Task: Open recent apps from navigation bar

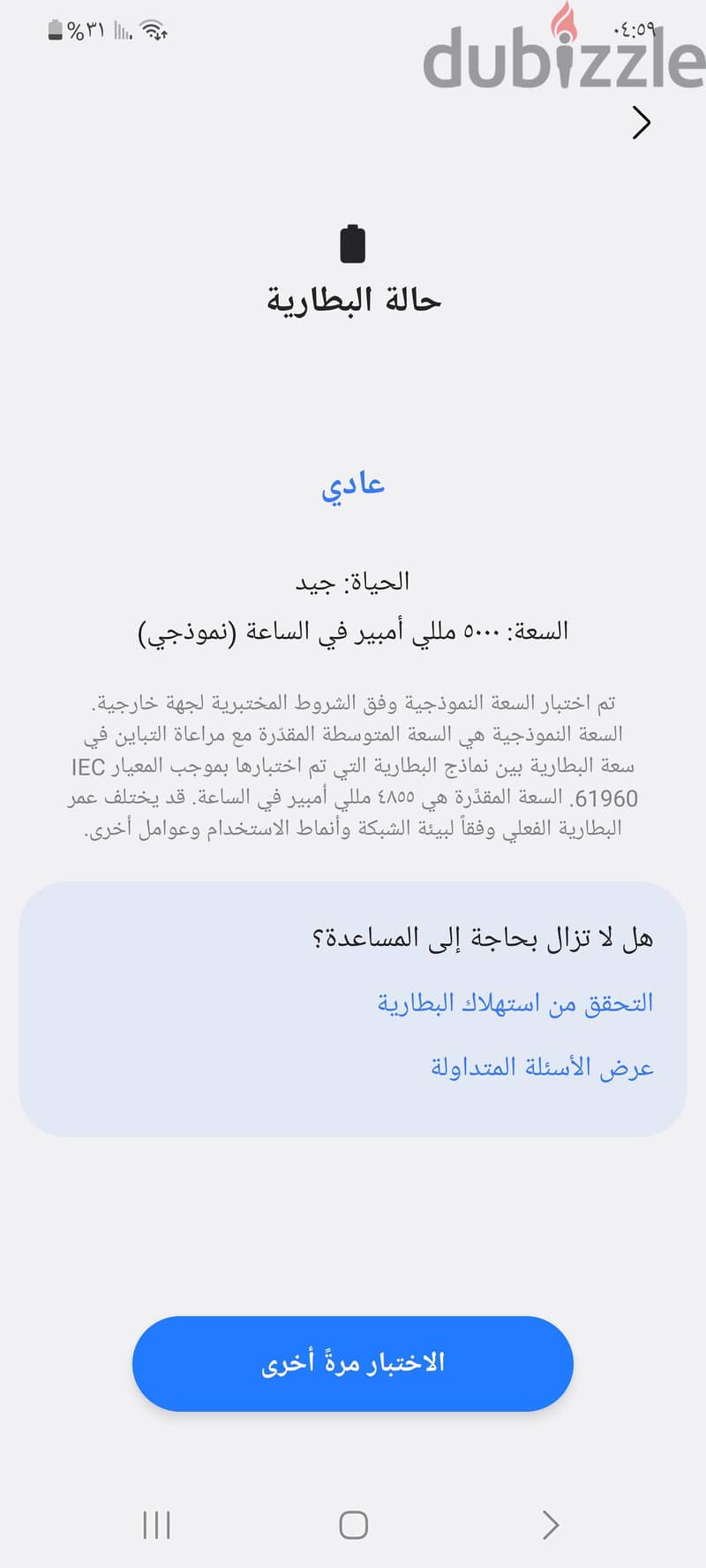Action: coord(157,1525)
